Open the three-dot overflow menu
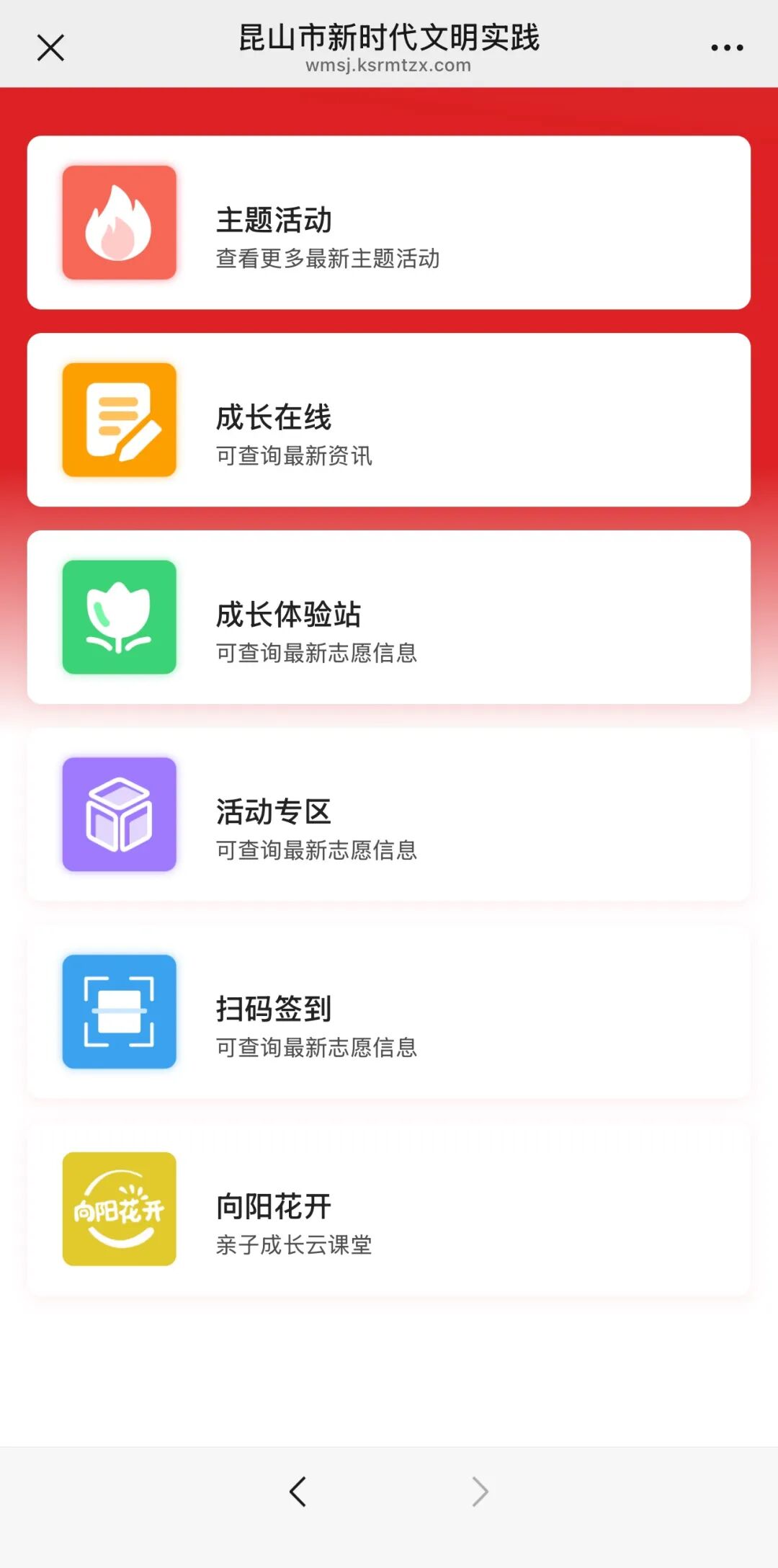 coord(727,48)
